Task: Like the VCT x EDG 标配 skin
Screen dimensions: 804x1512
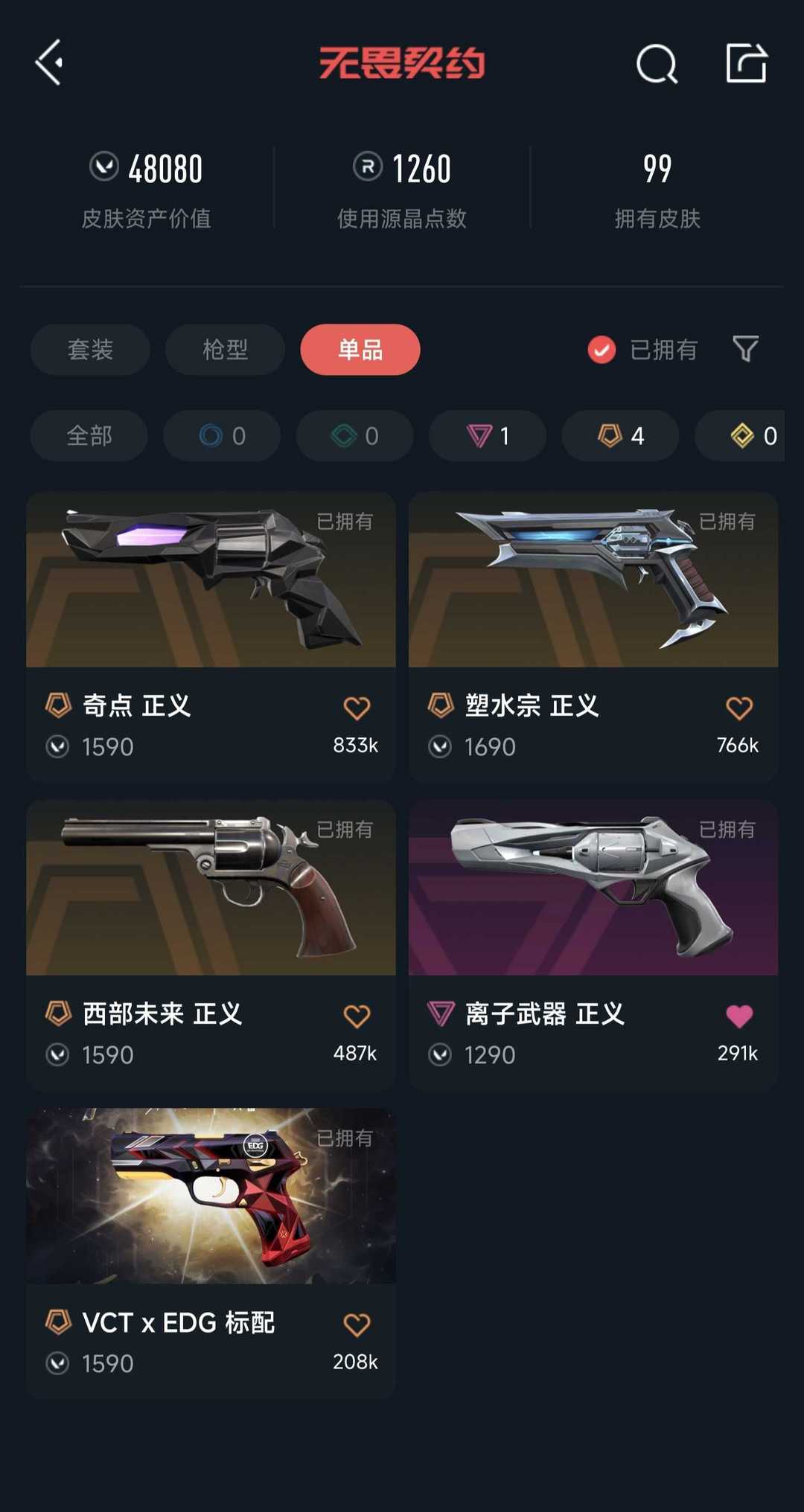Action: coord(357,1324)
